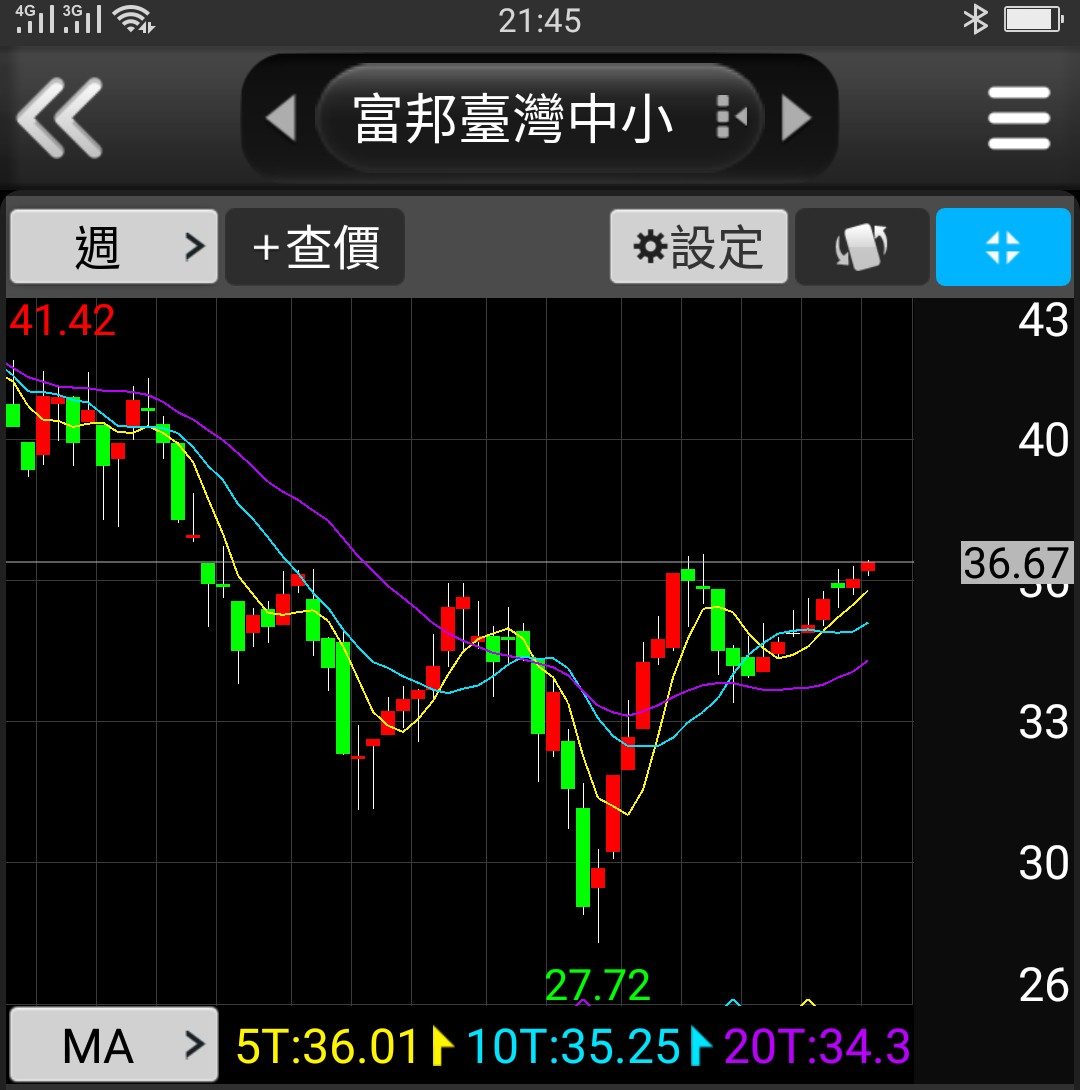1080x1090 pixels.
Task: Open the 富邦臺灣中小 stock selector
Action: [540, 117]
